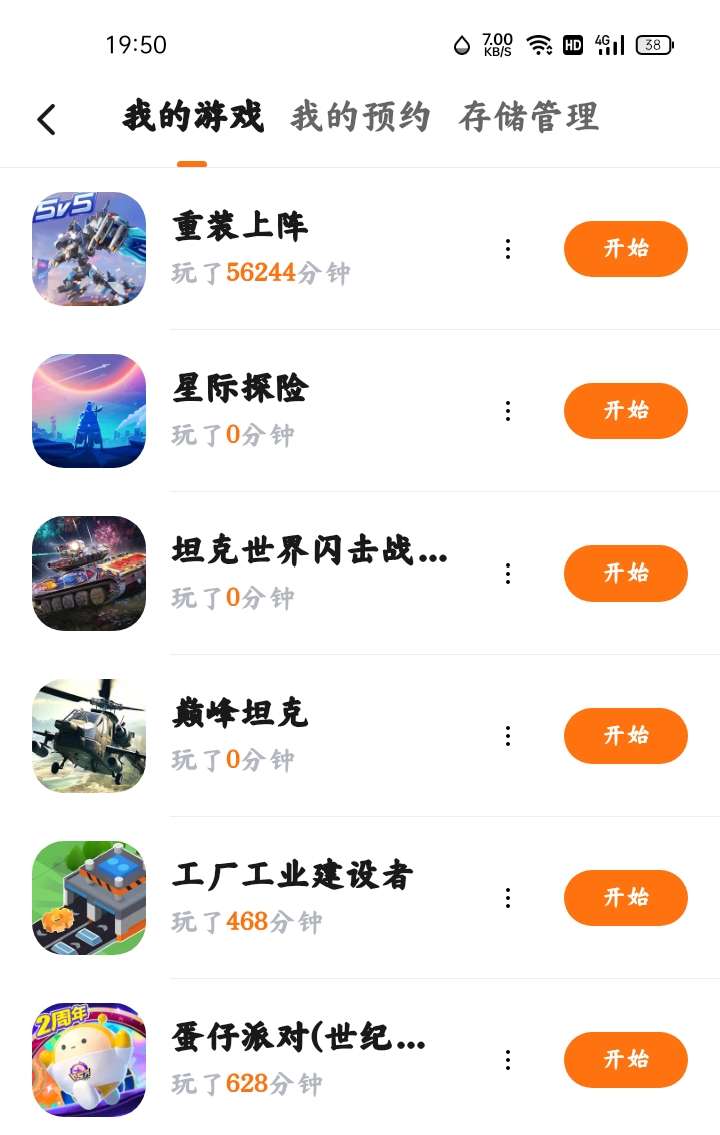Start the game 工厂工业建设者

pyautogui.click(x=625, y=898)
